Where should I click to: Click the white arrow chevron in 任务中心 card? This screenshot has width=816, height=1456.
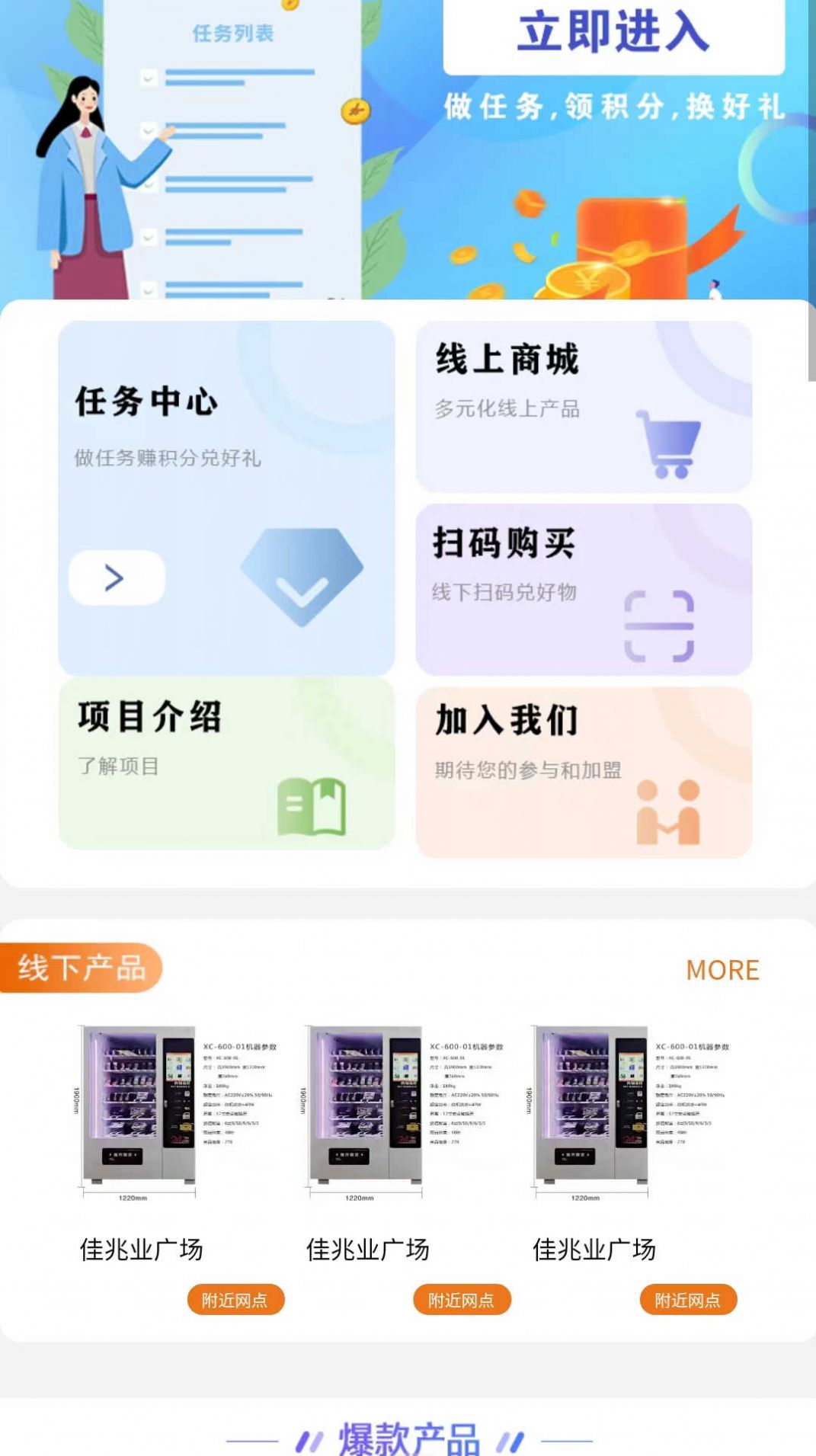(x=116, y=578)
